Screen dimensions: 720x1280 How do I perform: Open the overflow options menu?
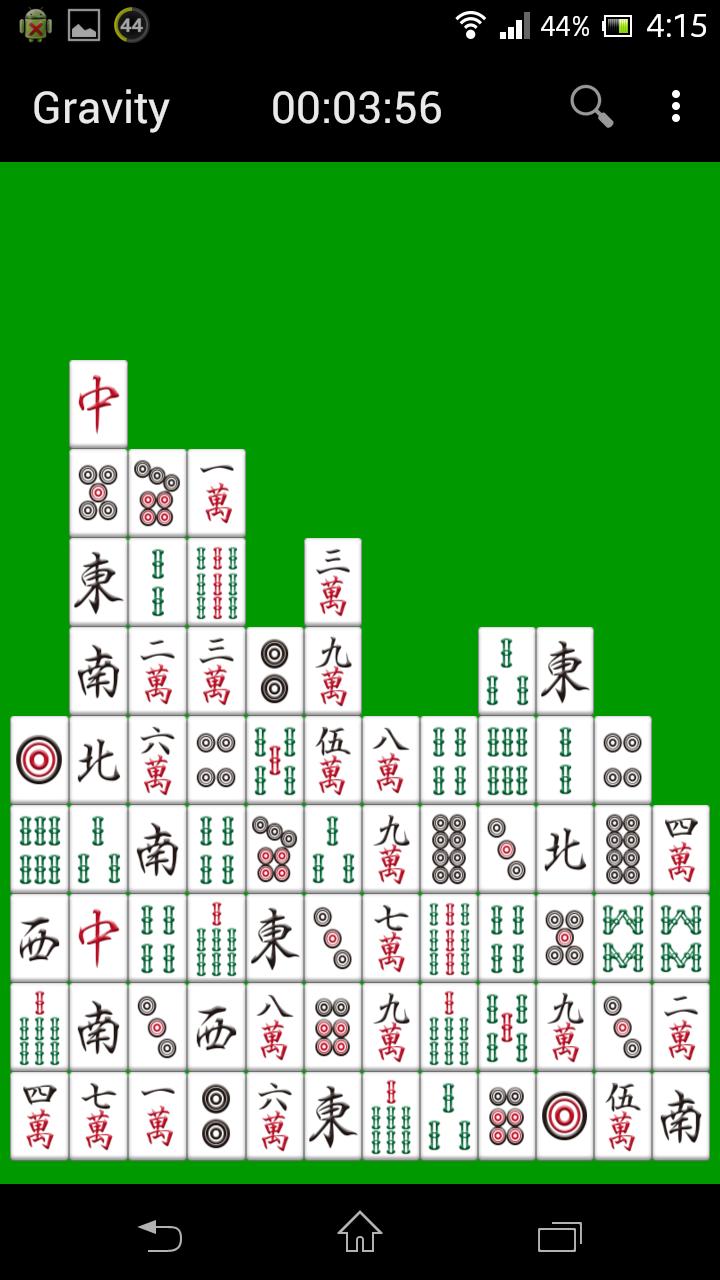(x=675, y=107)
